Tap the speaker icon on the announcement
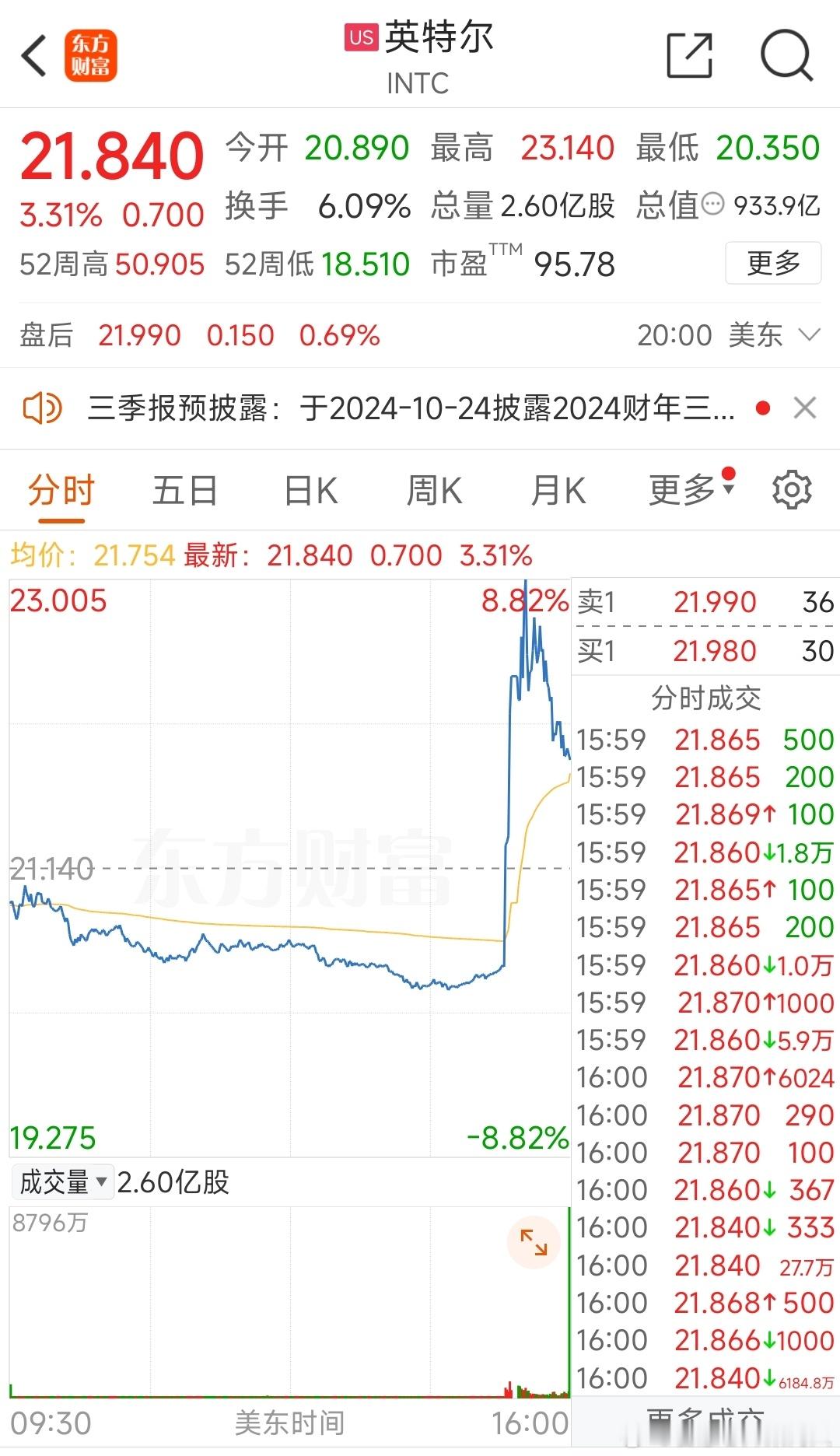Screen dimensions: 840x1456 [45, 407]
